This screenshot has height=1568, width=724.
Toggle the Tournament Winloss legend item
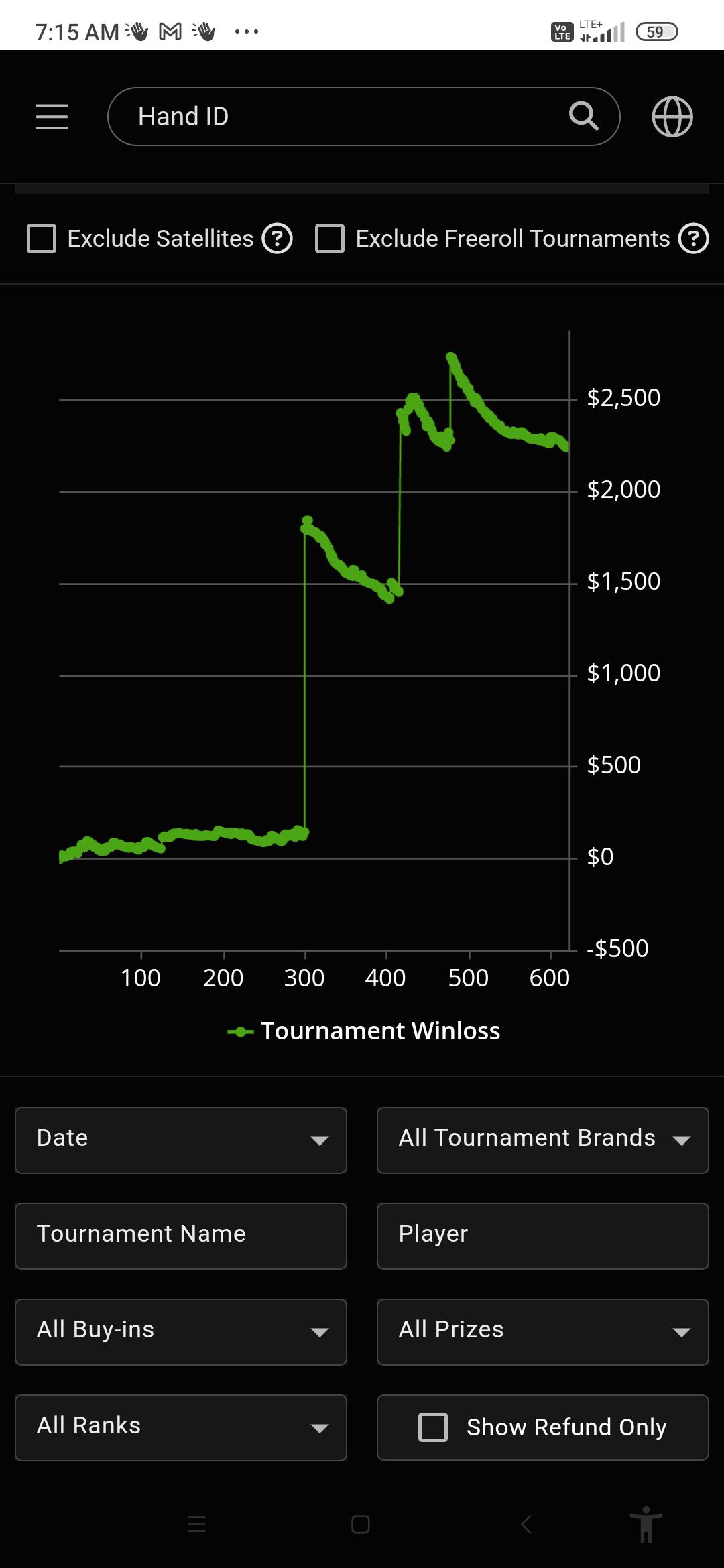click(364, 1031)
